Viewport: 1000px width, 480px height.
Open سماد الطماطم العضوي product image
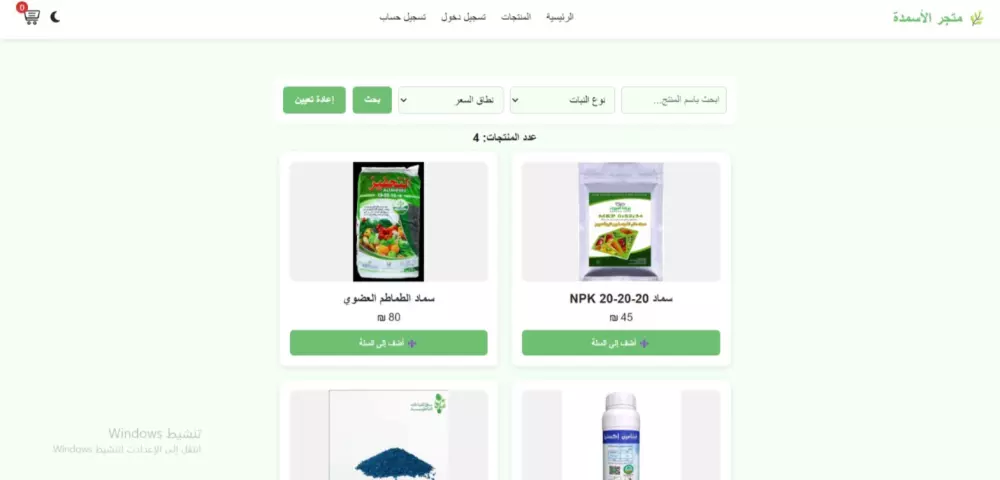[x=388, y=222]
